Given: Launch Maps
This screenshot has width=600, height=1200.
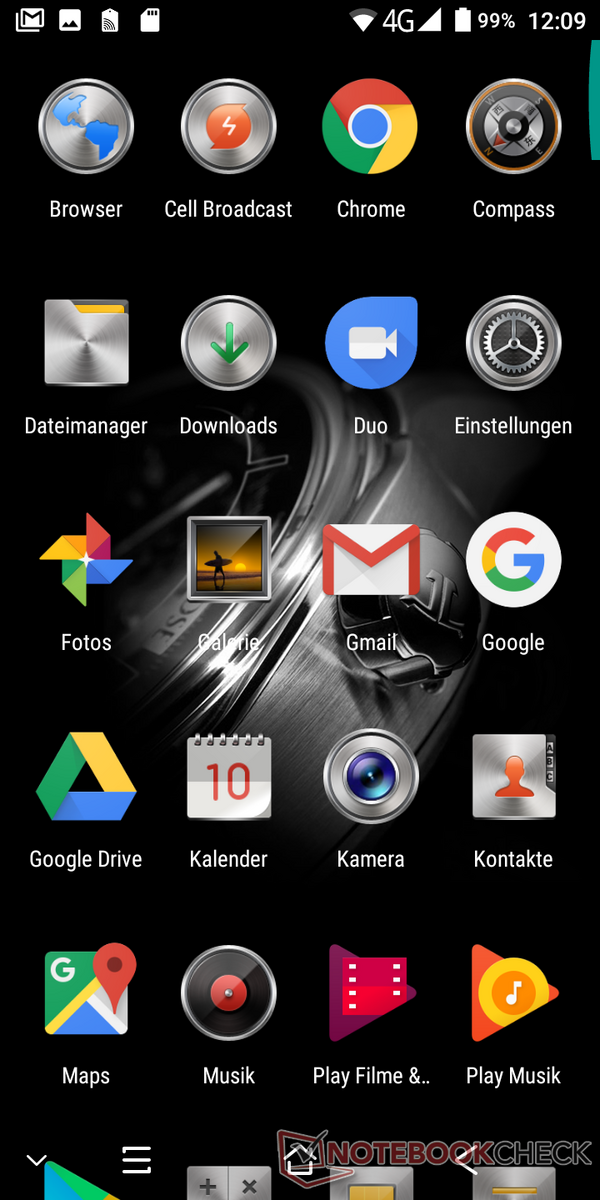Looking at the screenshot, I should 86,993.
